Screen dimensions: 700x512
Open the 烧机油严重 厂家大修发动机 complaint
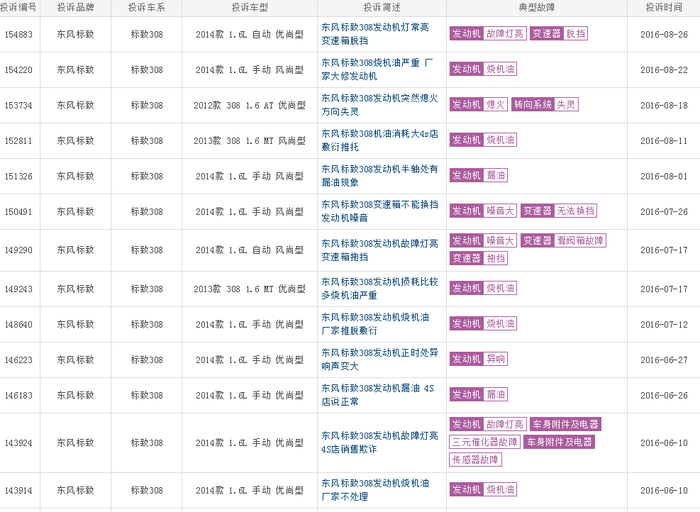(x=380, y=70)
